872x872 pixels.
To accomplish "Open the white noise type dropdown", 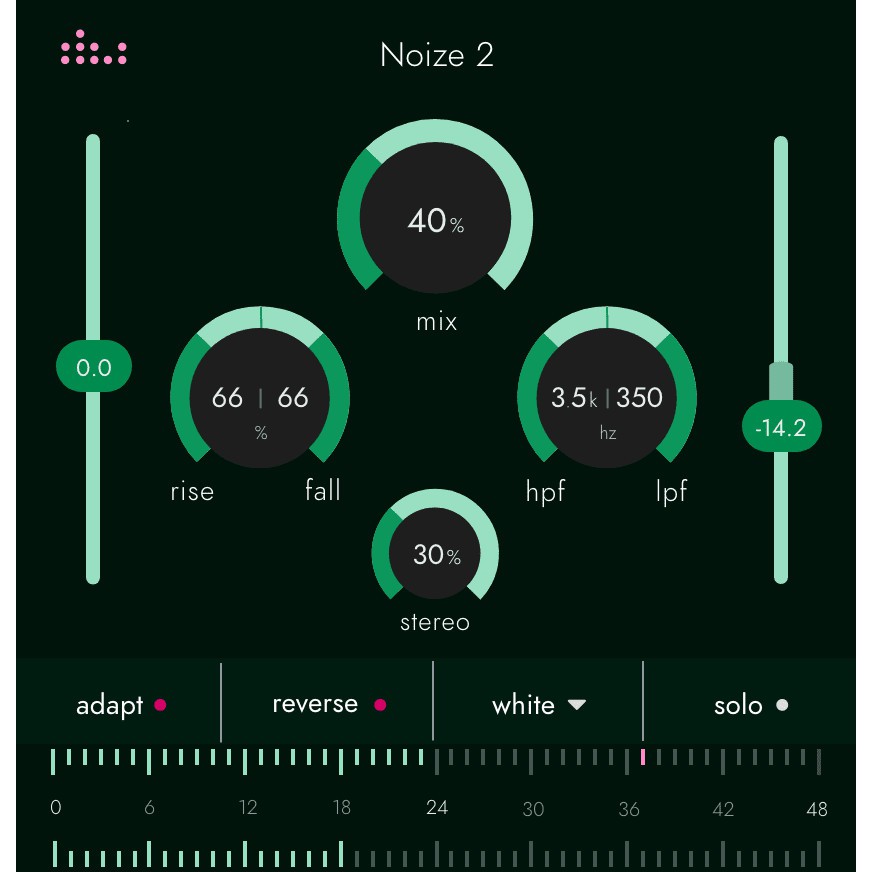I will pos(537,705).
